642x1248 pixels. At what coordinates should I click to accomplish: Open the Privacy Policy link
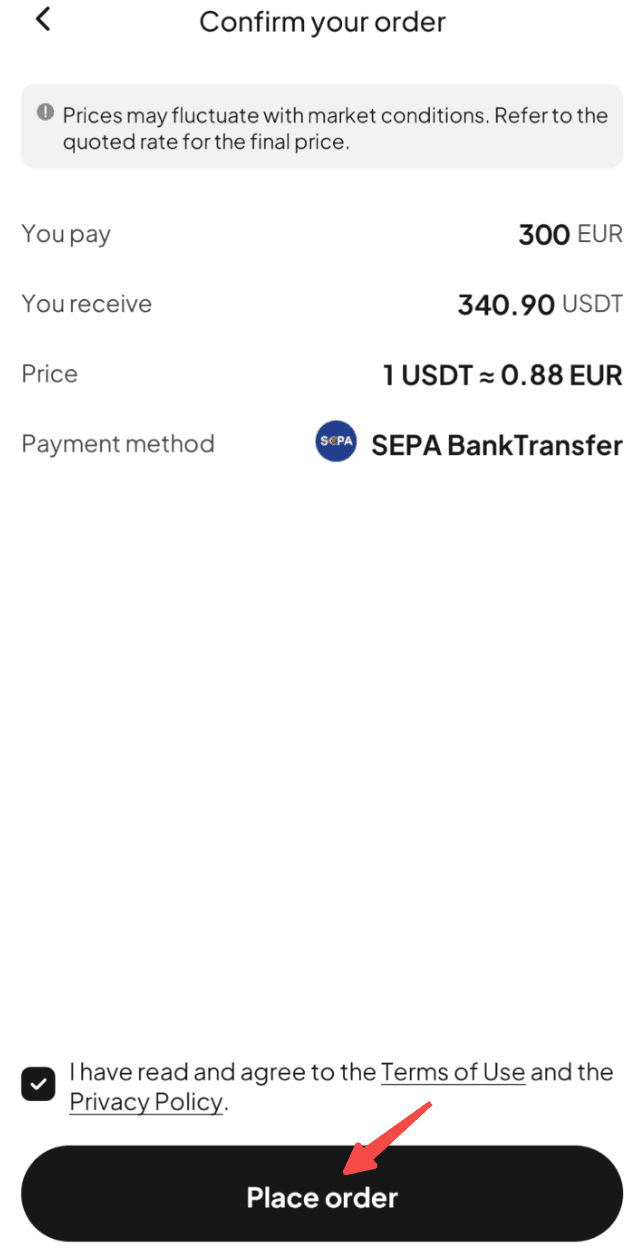146,1102
